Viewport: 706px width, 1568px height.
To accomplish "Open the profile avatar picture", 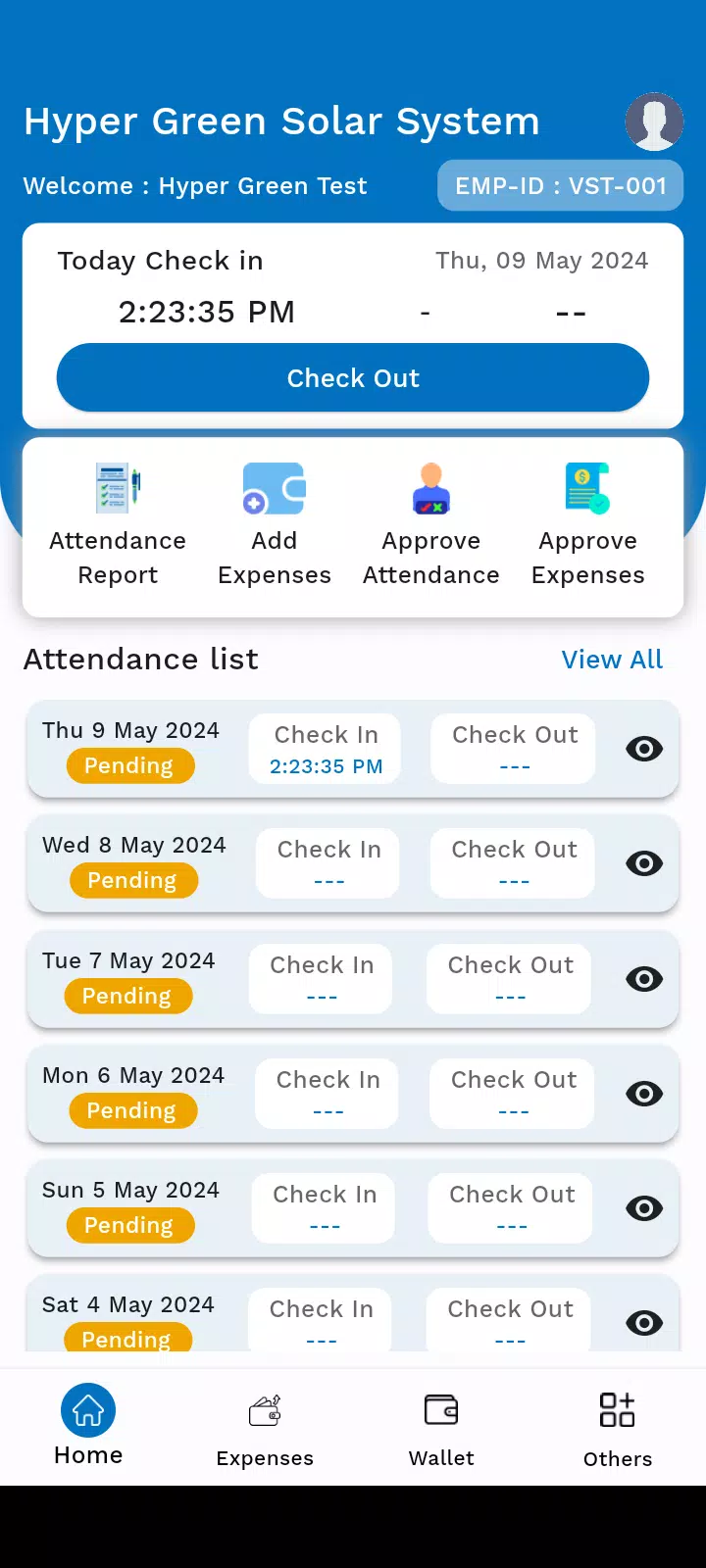I will (654, 122).
